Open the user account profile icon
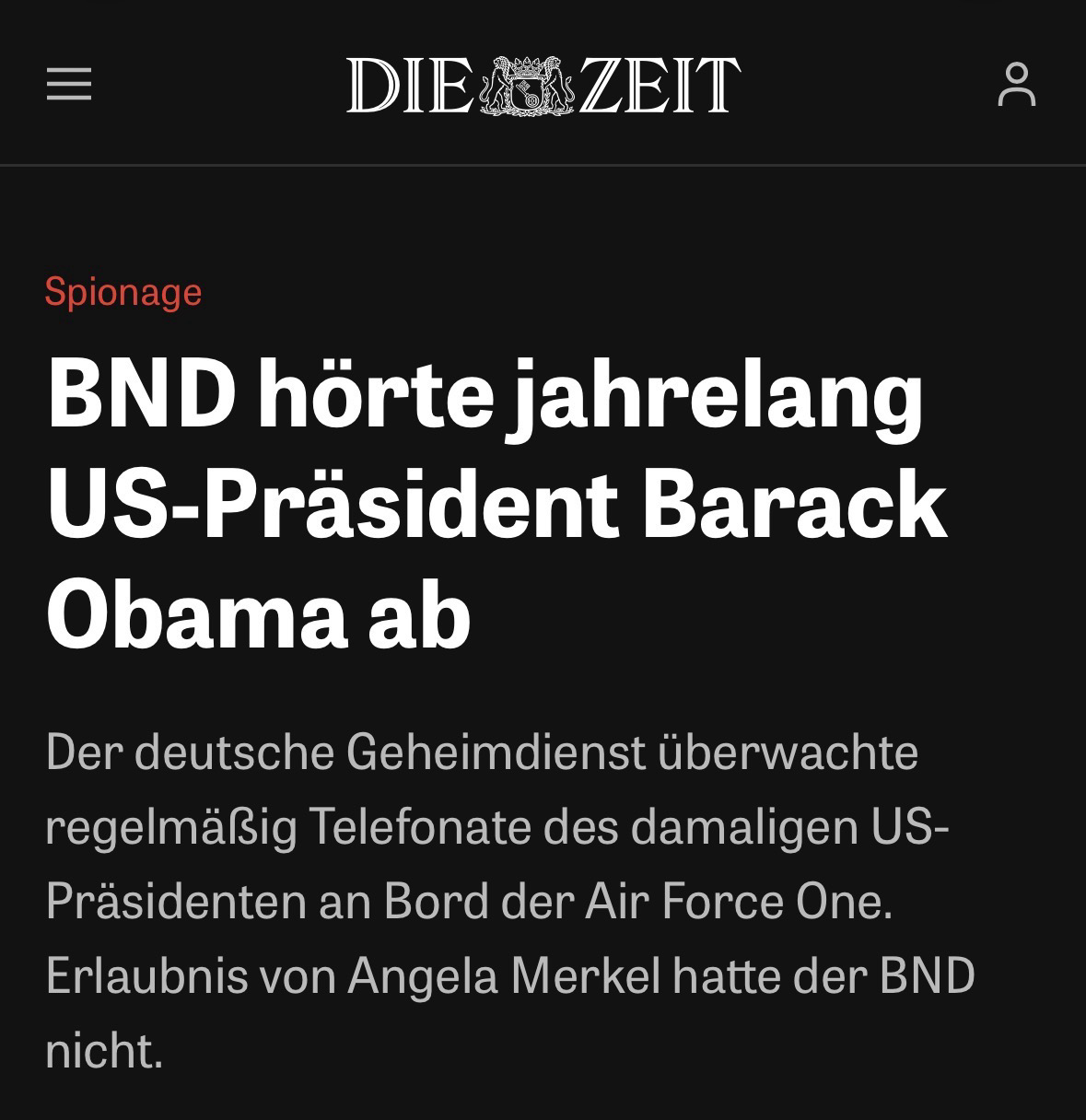This screenshot has width=1086, height=1120. point(1017,85)
